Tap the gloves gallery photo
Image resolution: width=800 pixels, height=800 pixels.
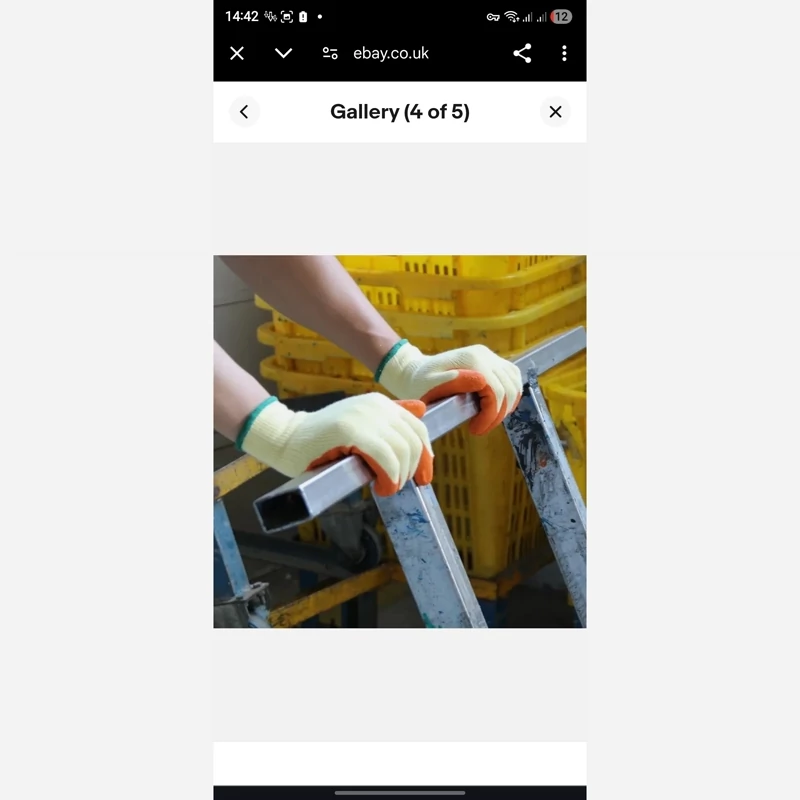click(400, 441)
